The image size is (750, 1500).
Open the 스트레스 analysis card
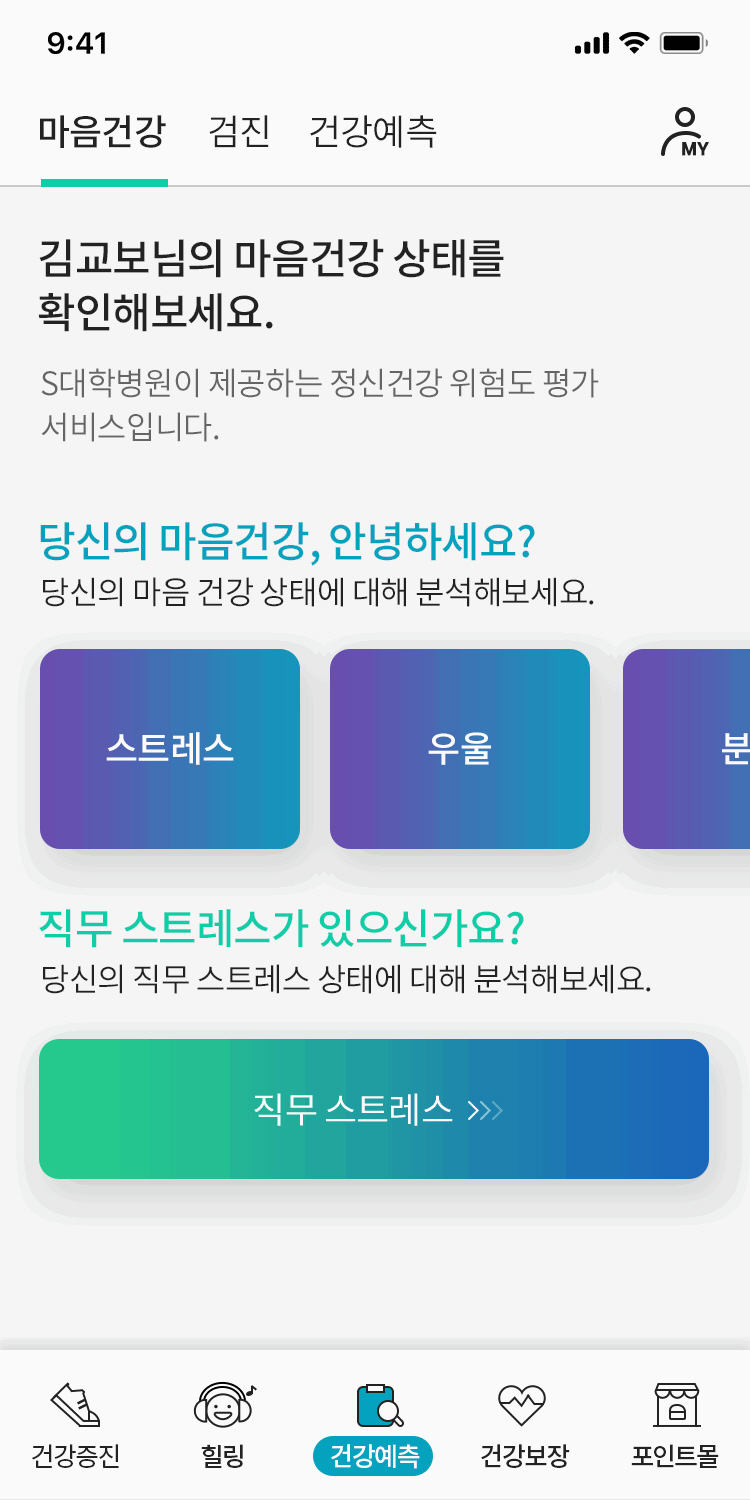[x=170, y=749]
